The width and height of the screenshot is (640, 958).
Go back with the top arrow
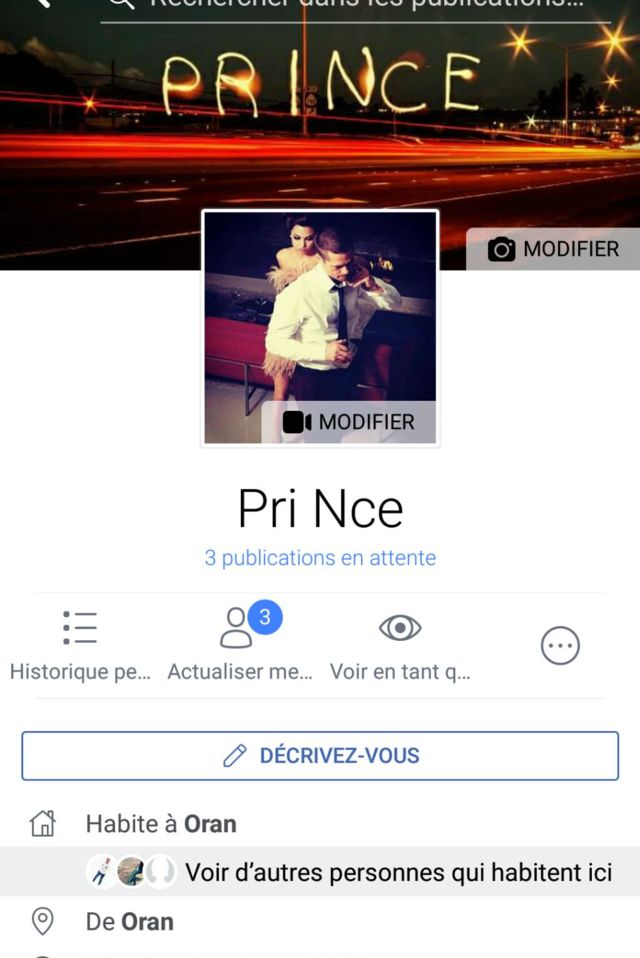tap(40, 5)
